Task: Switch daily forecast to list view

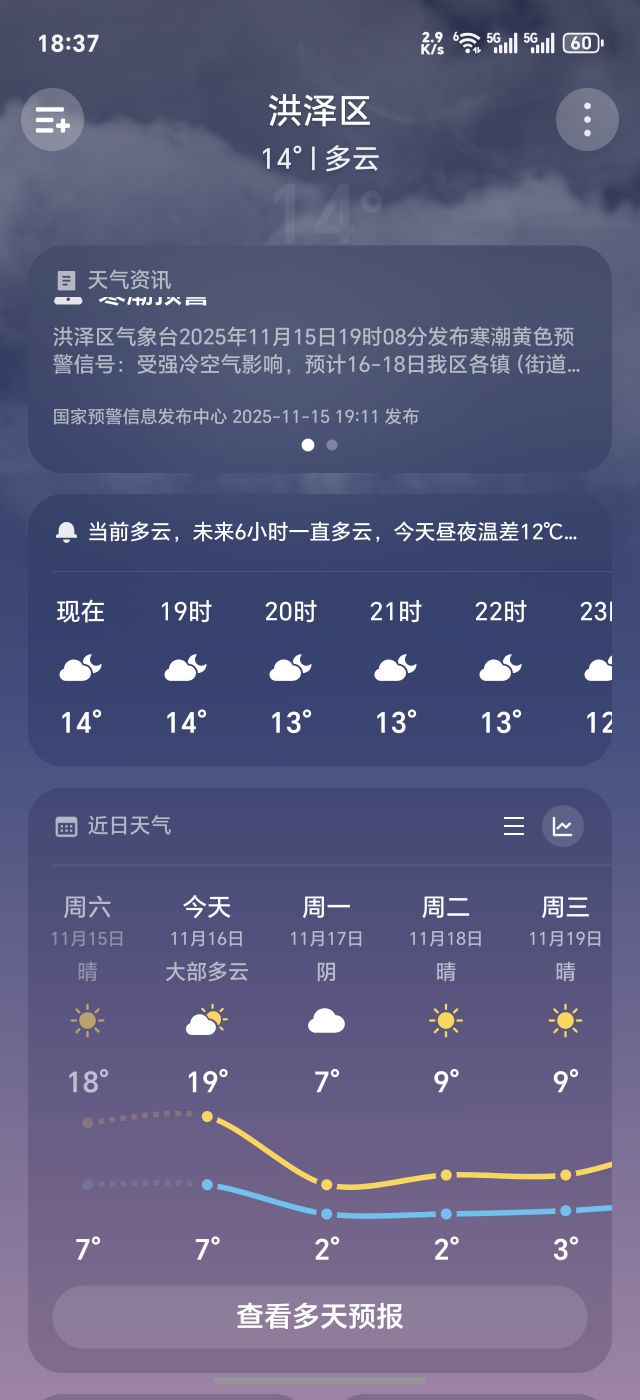Action: pyautogui.click(x=514, y=826)
